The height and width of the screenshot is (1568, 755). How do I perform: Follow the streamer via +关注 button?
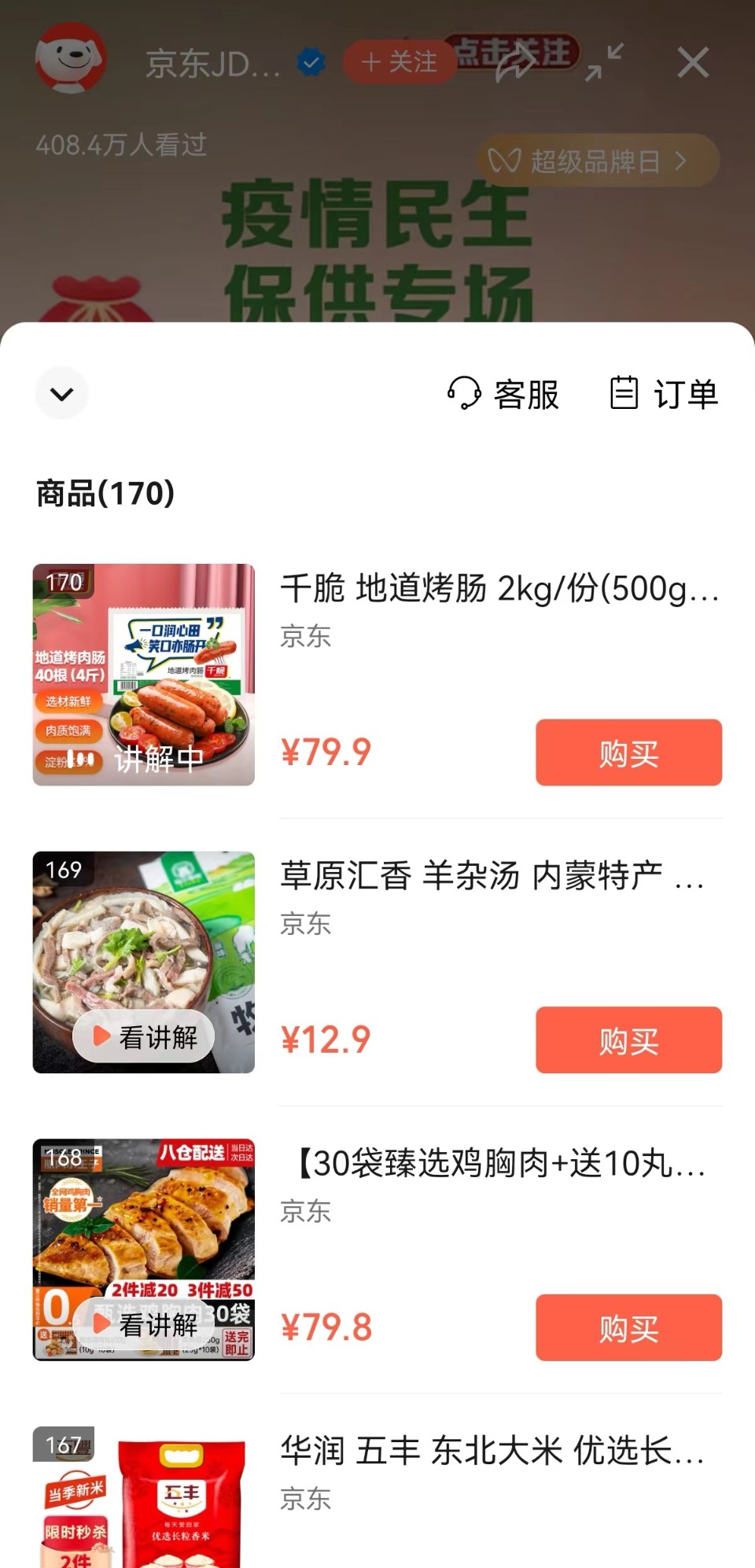[398, 63]
